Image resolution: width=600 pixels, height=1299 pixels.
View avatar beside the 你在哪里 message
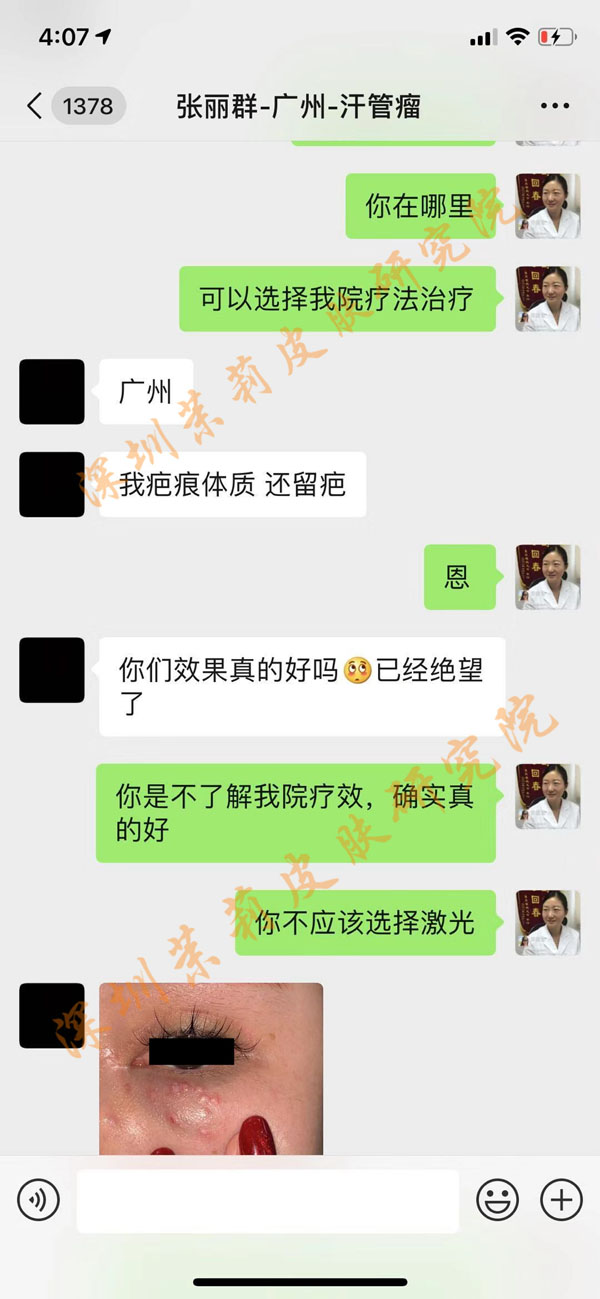pos(547,206)
